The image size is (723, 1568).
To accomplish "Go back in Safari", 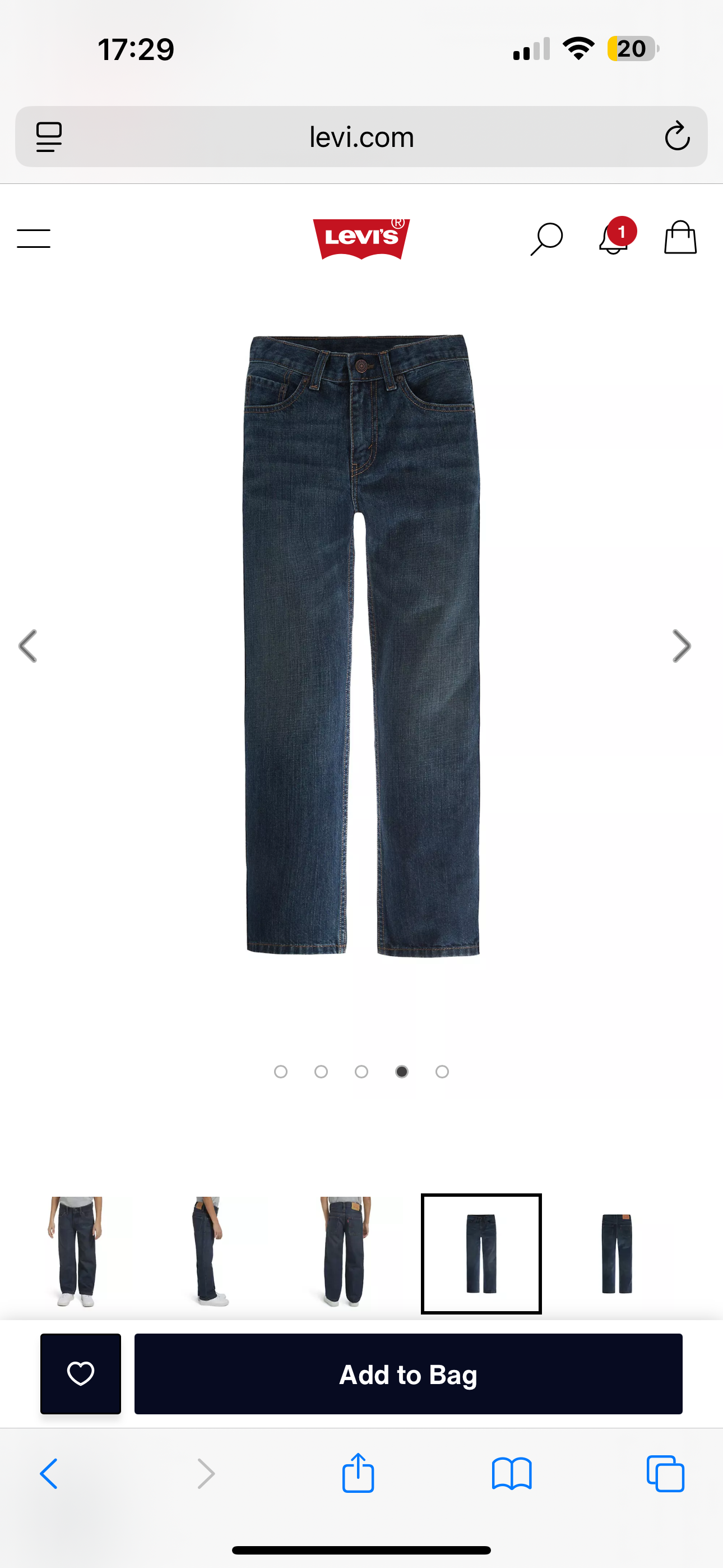I will point(49,1474).
